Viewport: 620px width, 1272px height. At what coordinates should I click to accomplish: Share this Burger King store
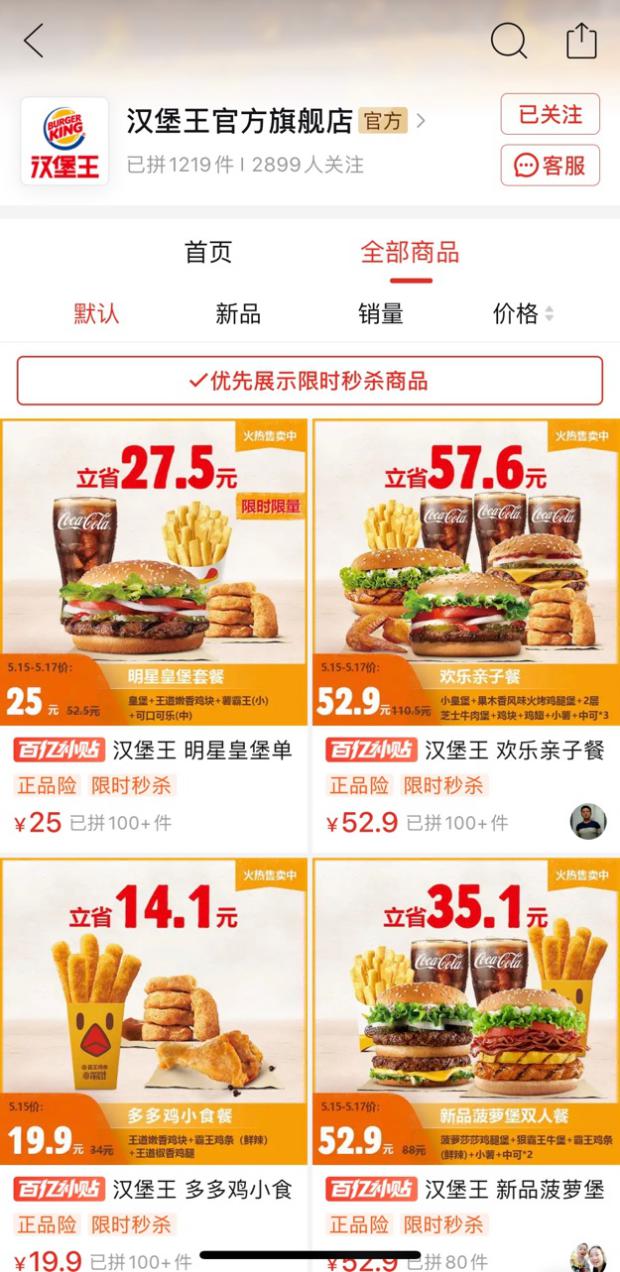point(581,41)
